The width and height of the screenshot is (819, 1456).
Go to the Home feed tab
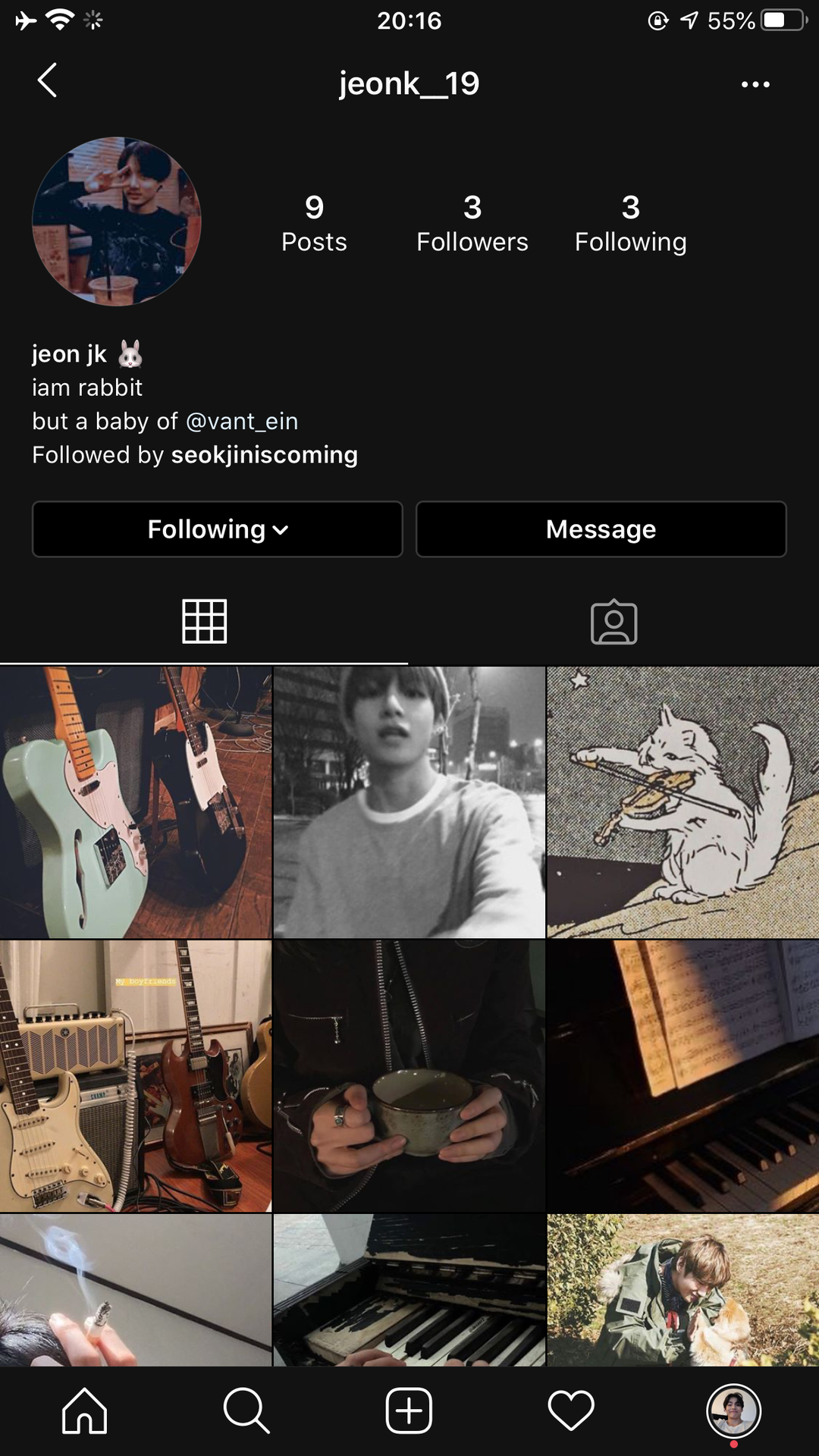(x=84, y=1411)
